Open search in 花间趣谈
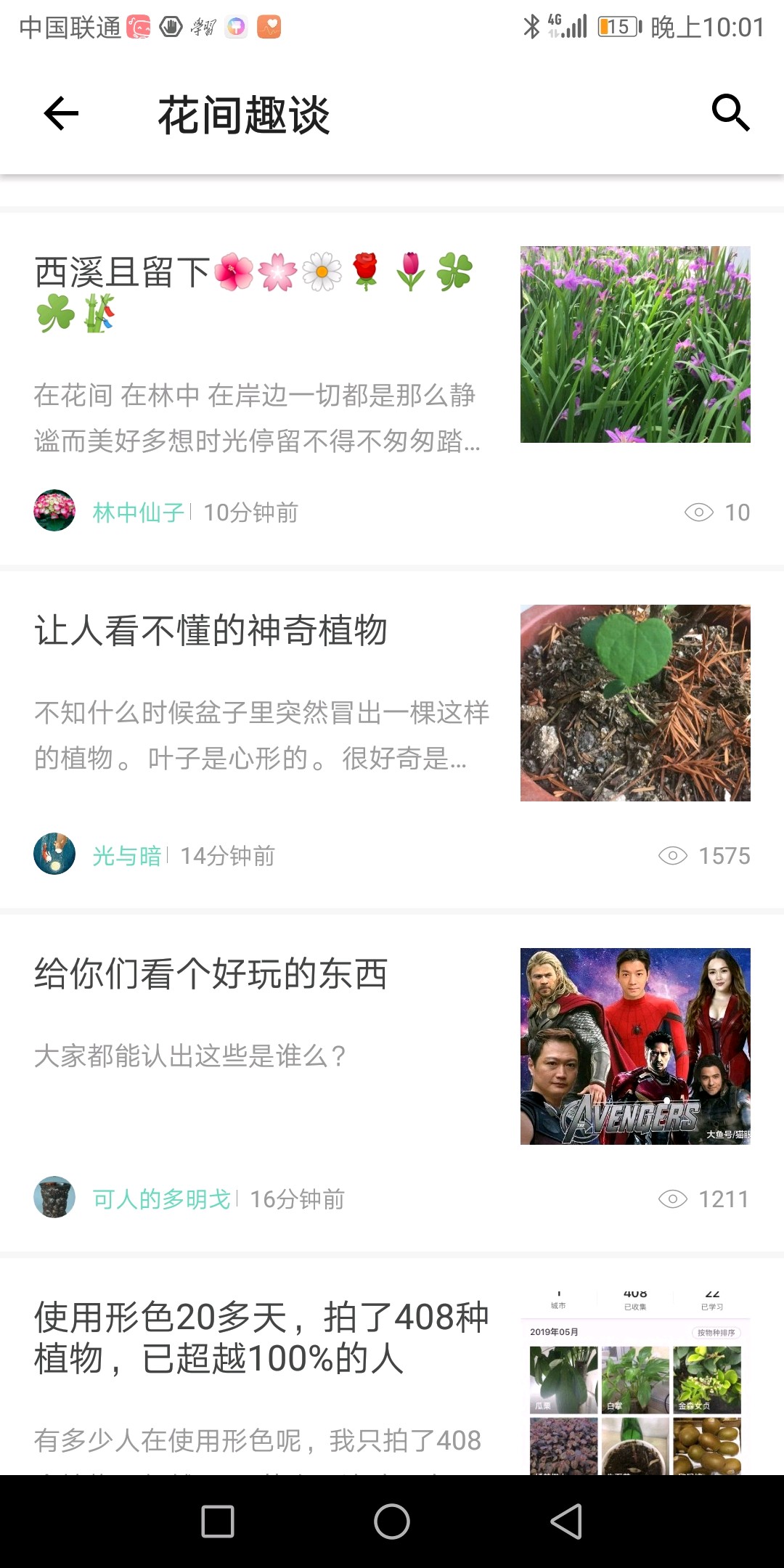 coord(730,113)
